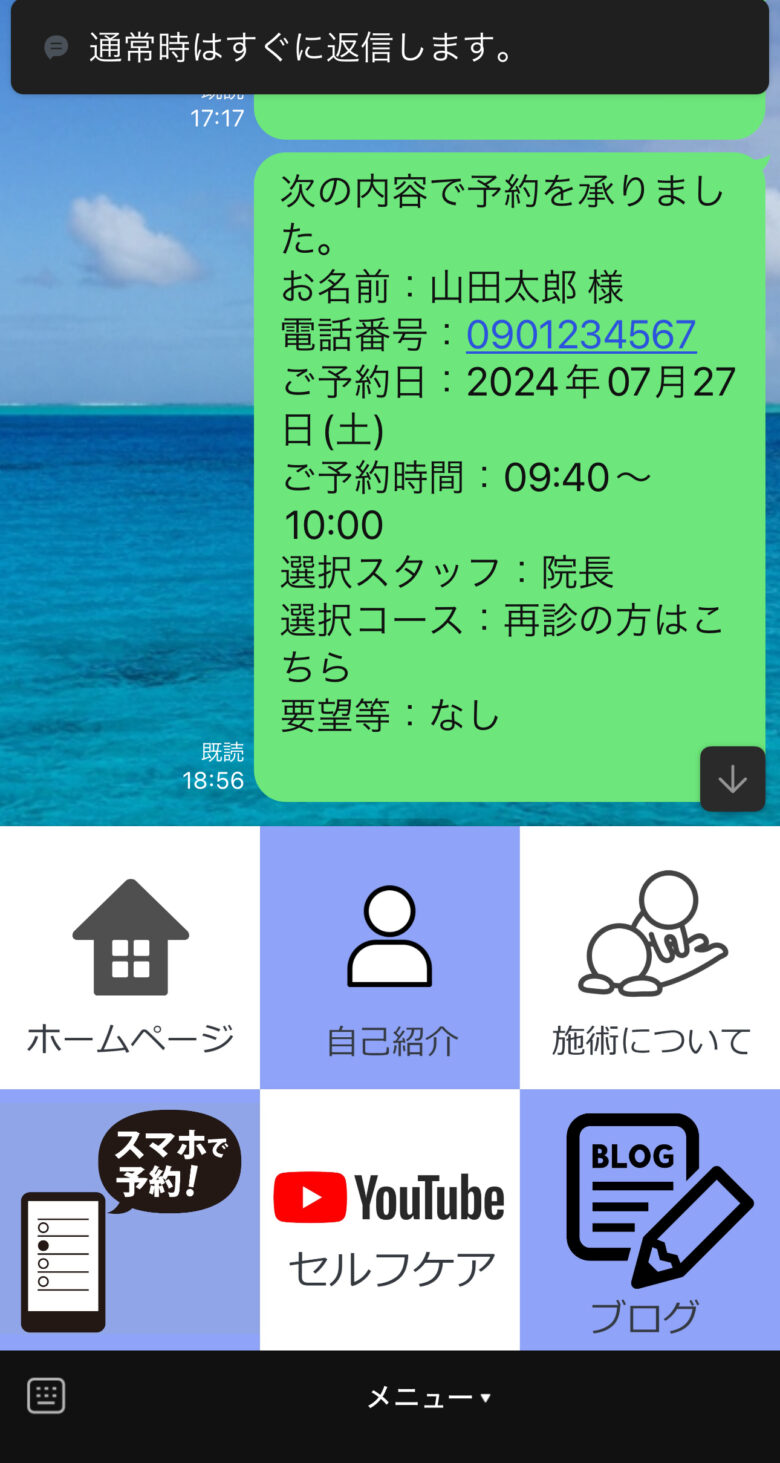Screen dimensions: 780x1463
Task: Open the ホームページ tile
Action: (x=130, y=958)
